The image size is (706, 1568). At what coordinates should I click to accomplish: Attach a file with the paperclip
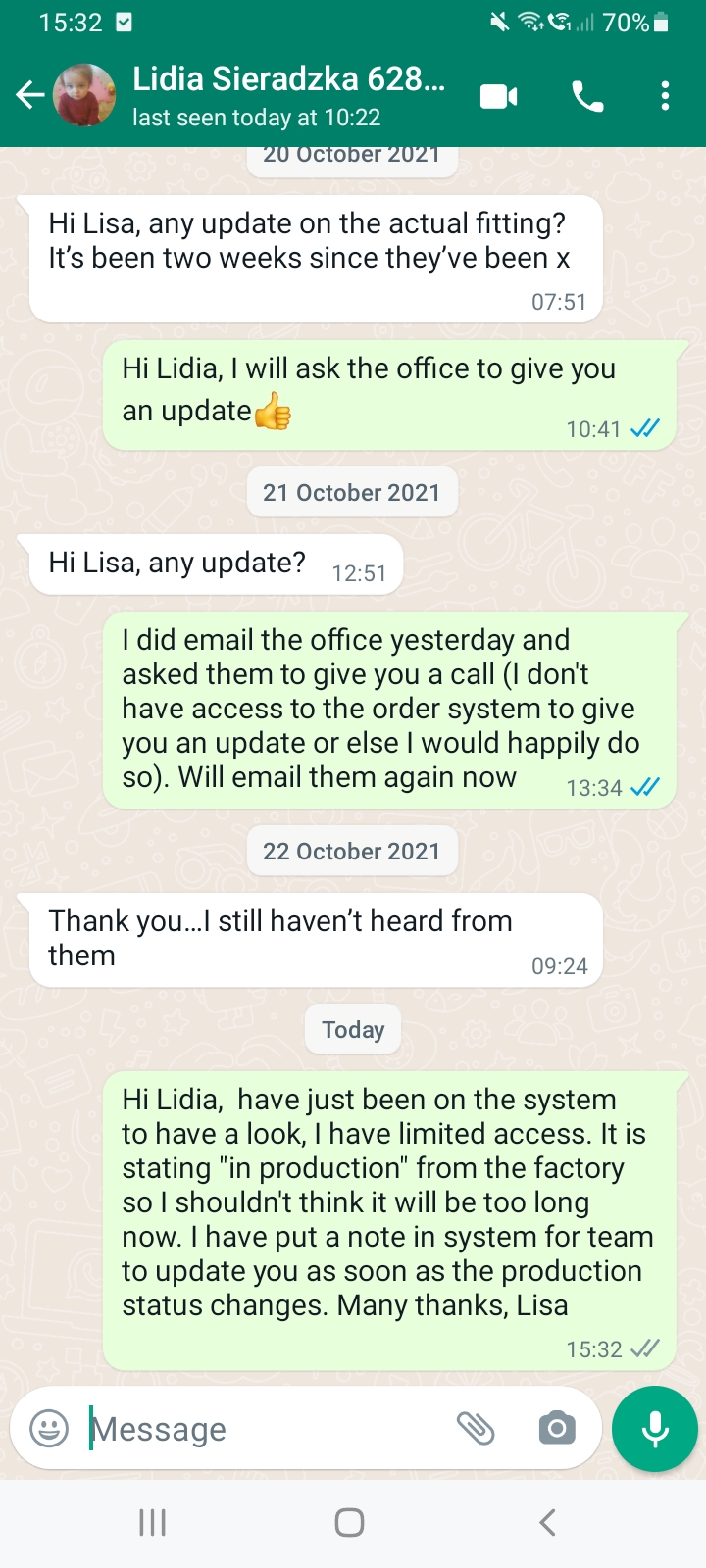[x=476, y=1428]
